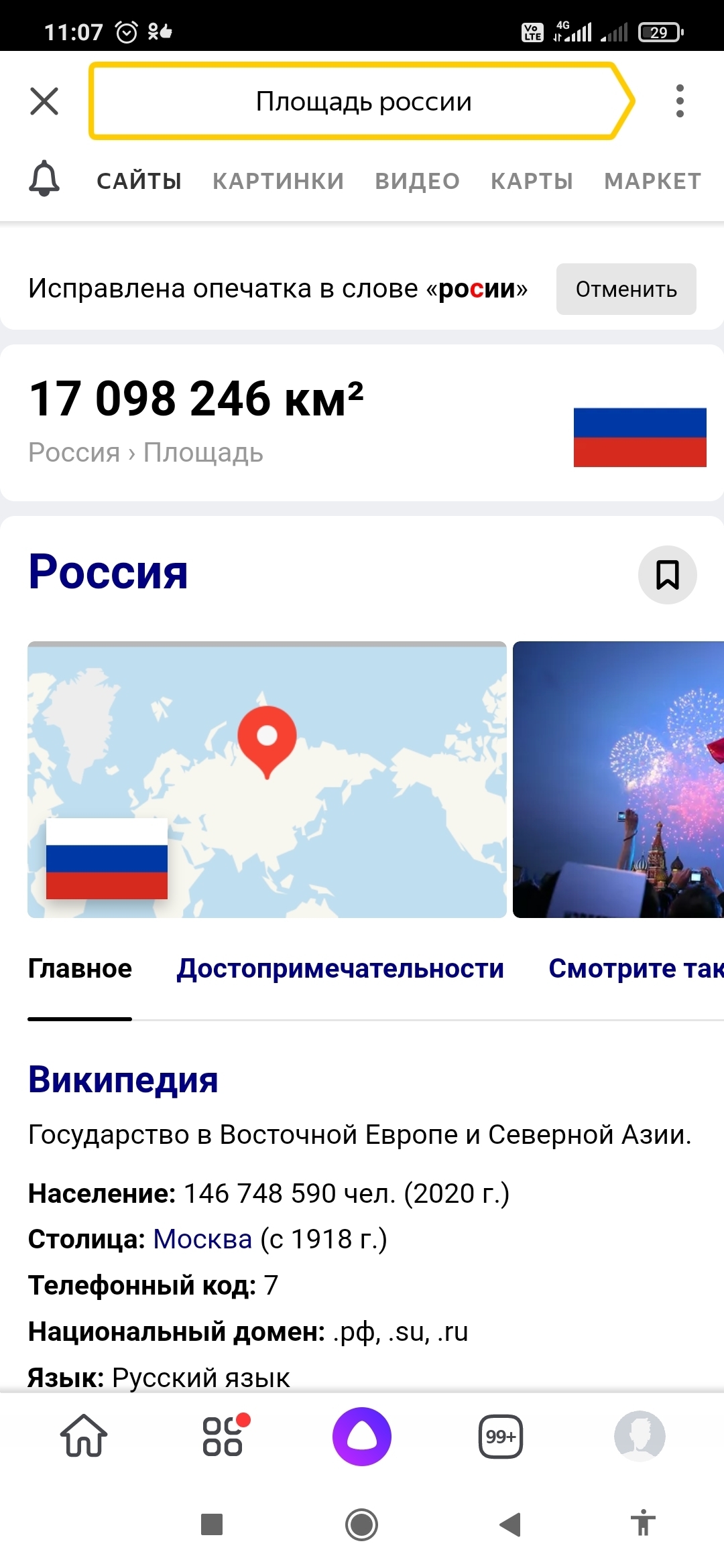Launch the Alice voice assistant

[x=362, y=1436]
